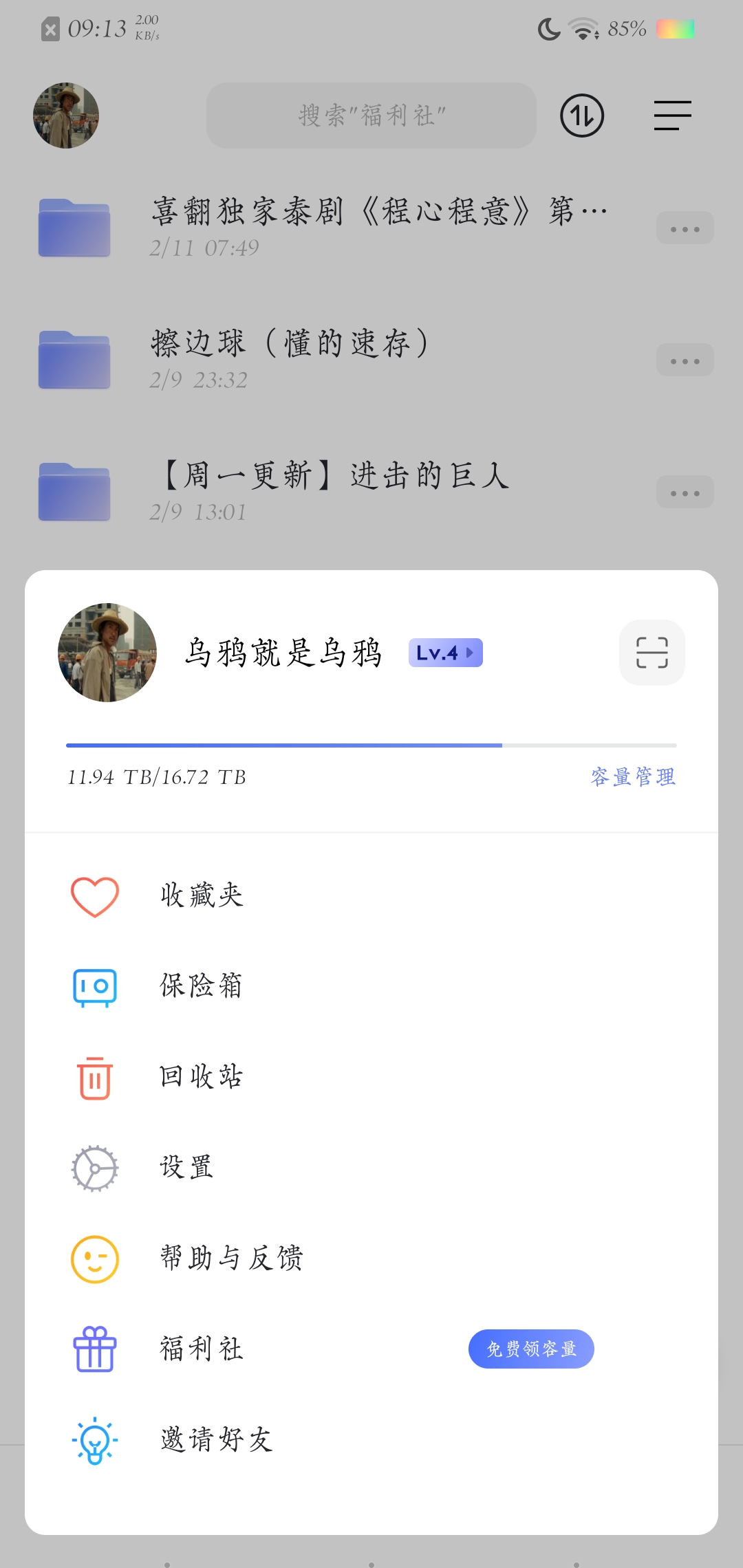Open the 设置 settings gear icon
Viewport: 743px width, 1568px height.
coord(94,1168)
